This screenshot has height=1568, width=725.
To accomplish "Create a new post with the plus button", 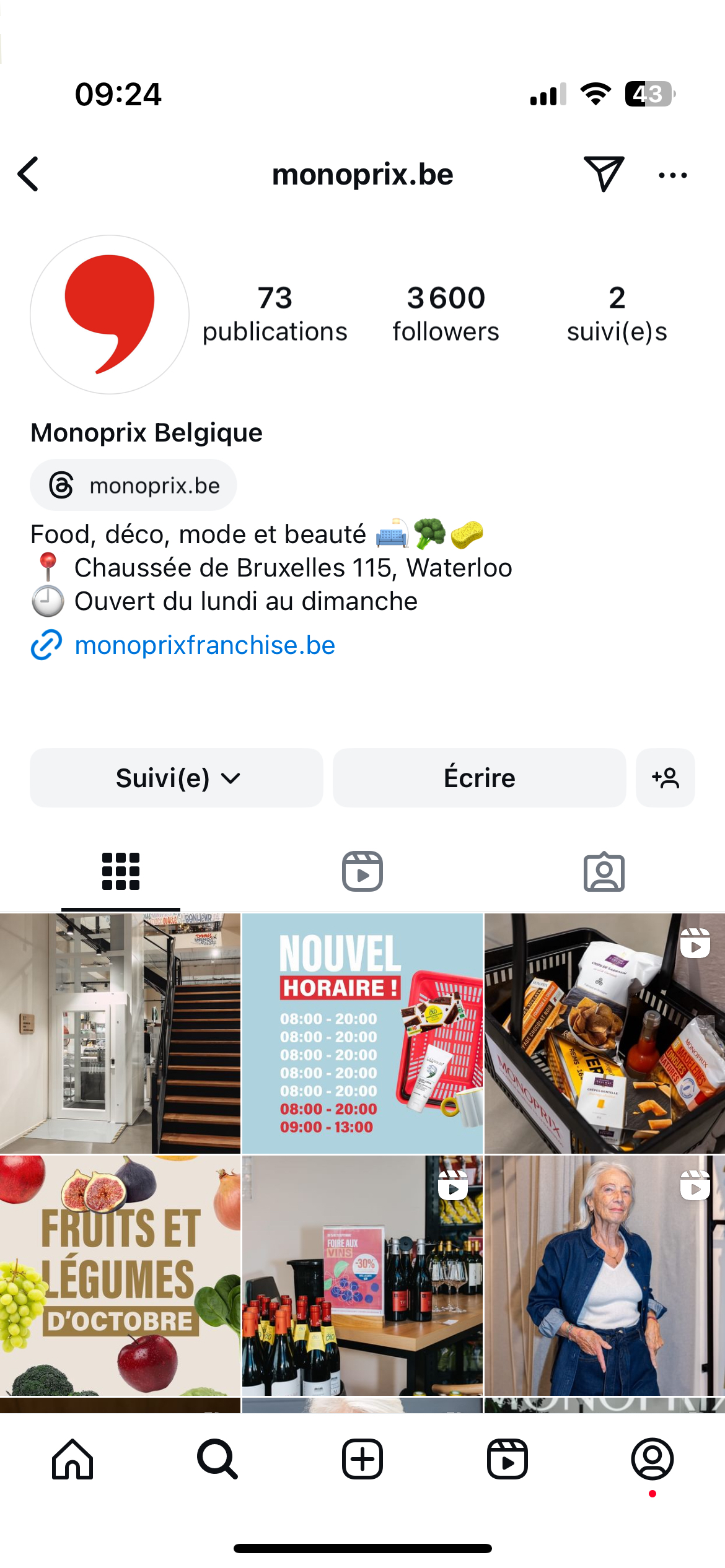I will (362, 1459).
